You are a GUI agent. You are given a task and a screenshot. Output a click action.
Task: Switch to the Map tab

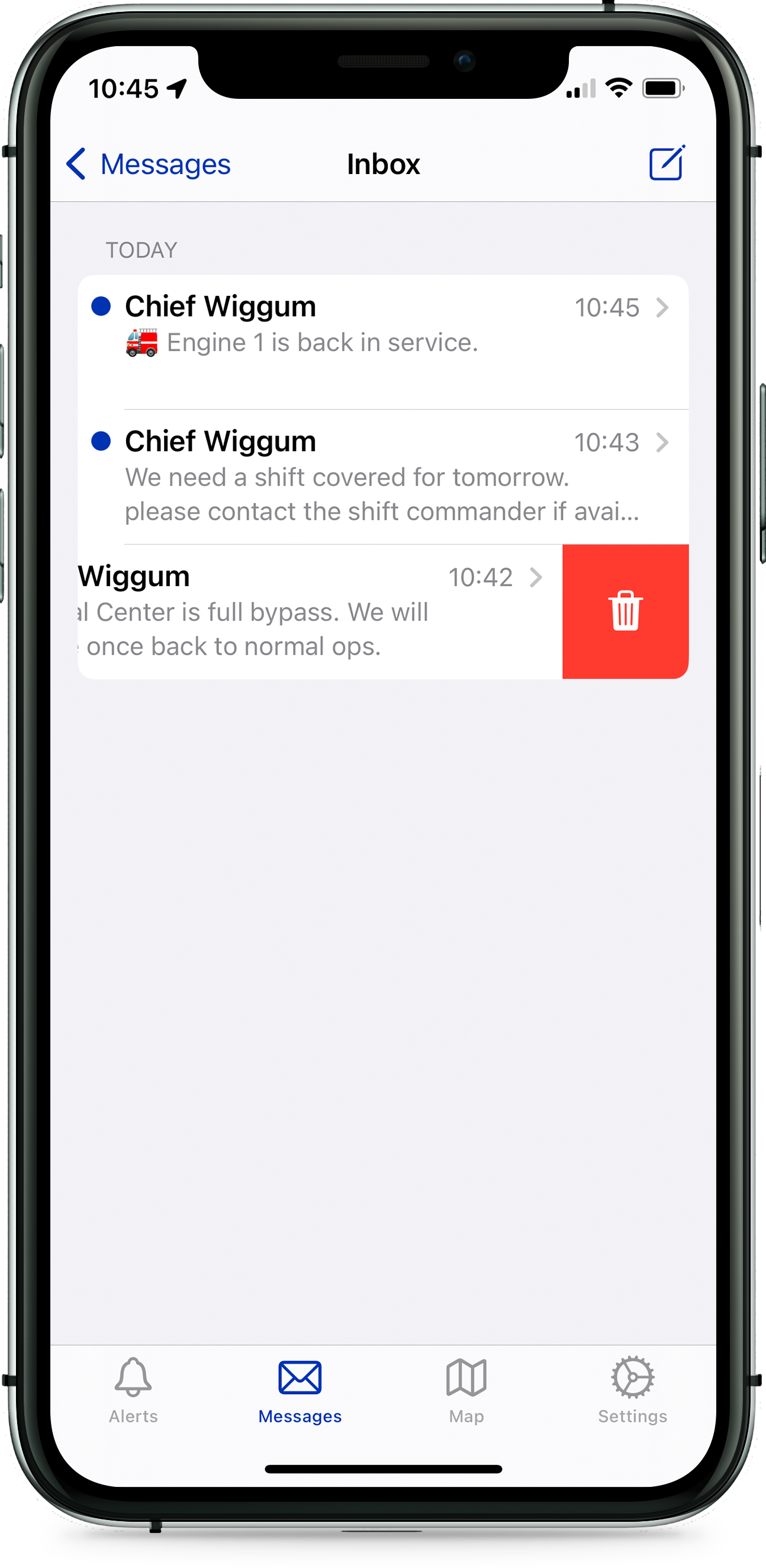coord(466,1390)
